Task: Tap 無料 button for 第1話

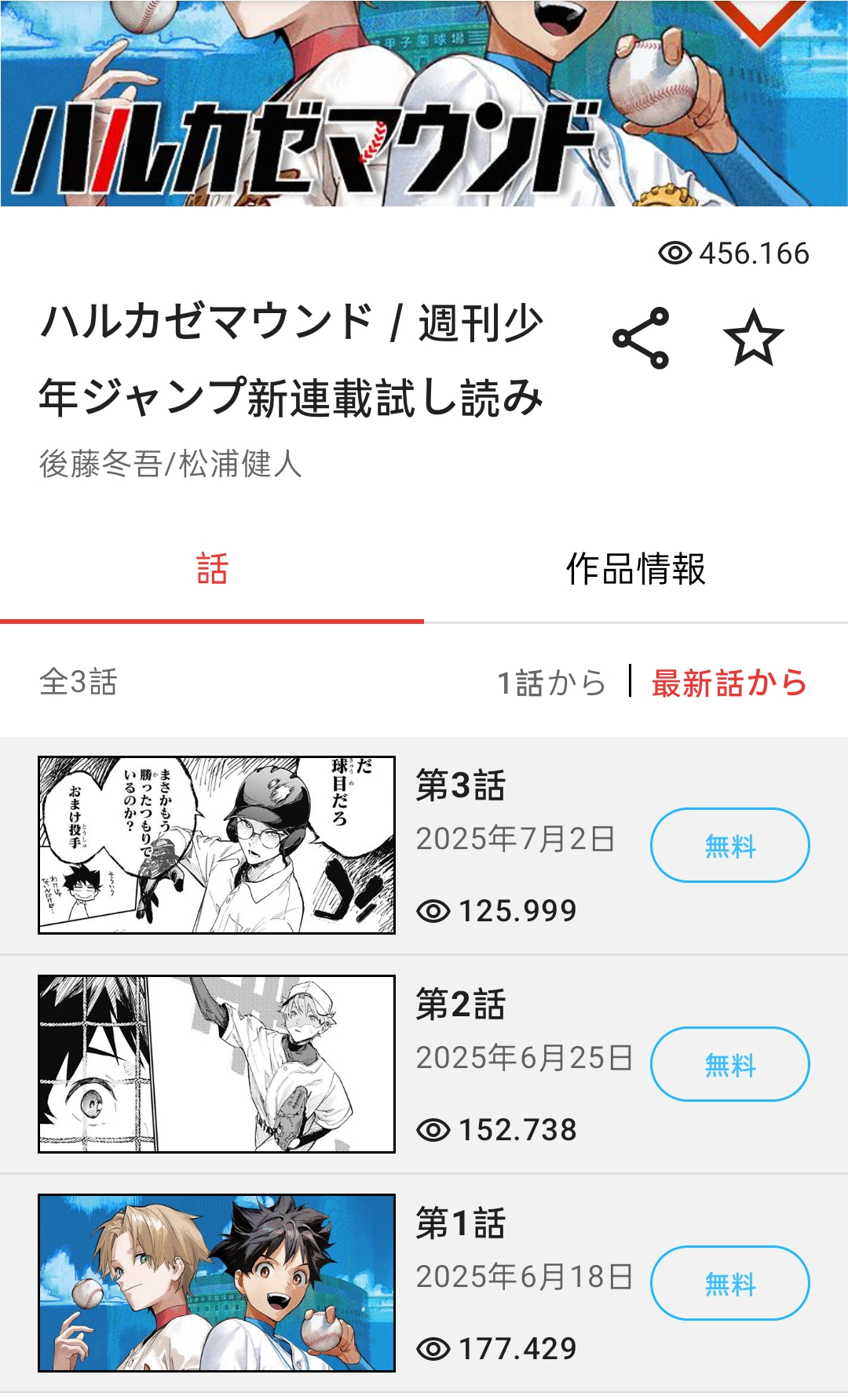Action: 730,1283
